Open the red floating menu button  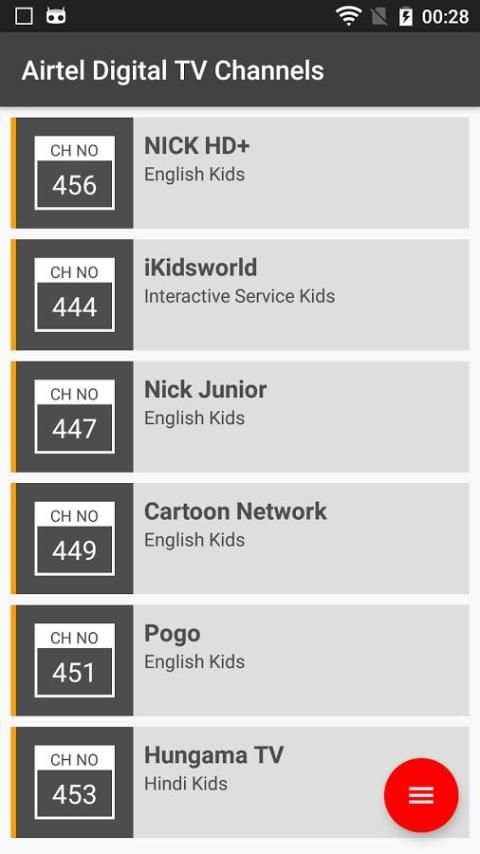coord(421,795)
